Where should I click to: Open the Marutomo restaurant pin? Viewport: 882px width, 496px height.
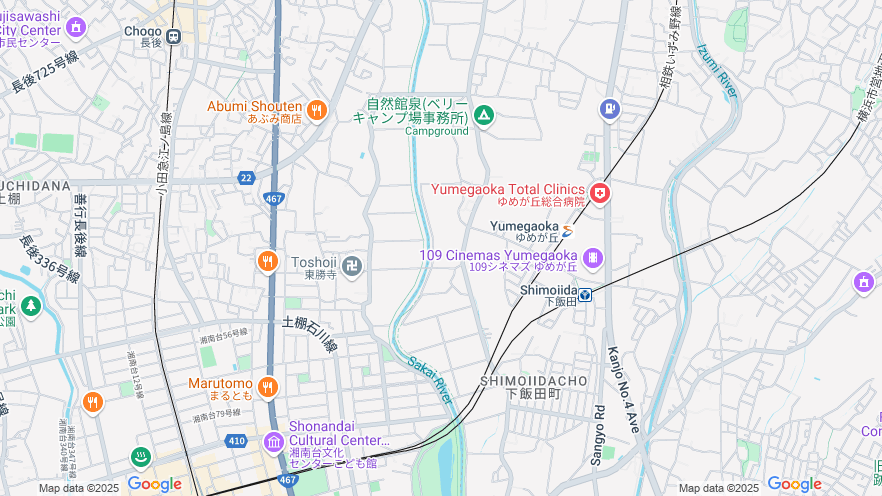267,387
